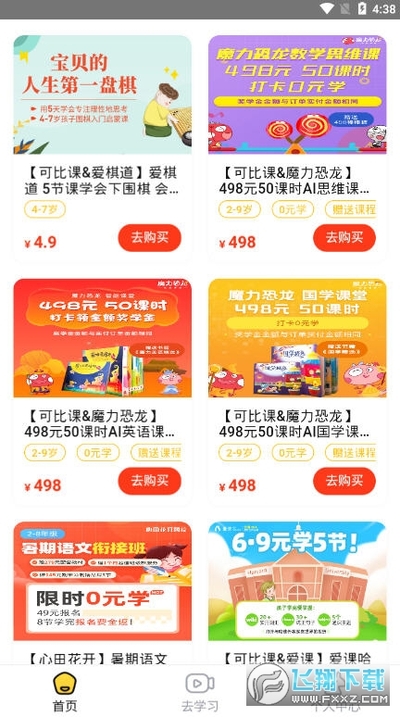This screenshot has width=400, height=717.
Task: View the 魔力恐龙国学课堂 course banner
Action: click(x=297, y=338)
